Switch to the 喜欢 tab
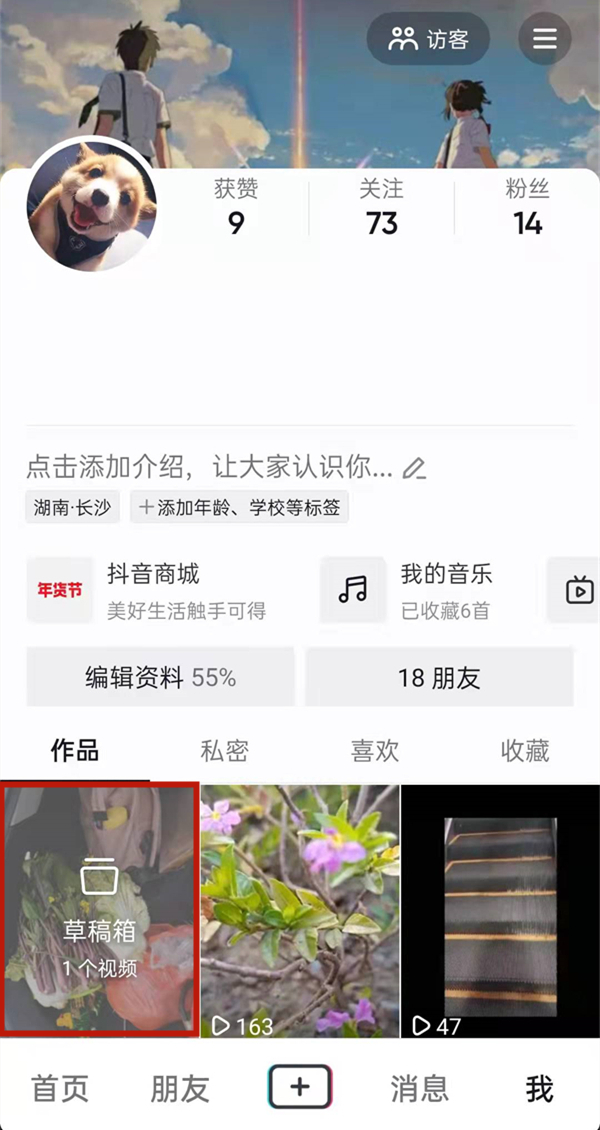 coord(374,751)
